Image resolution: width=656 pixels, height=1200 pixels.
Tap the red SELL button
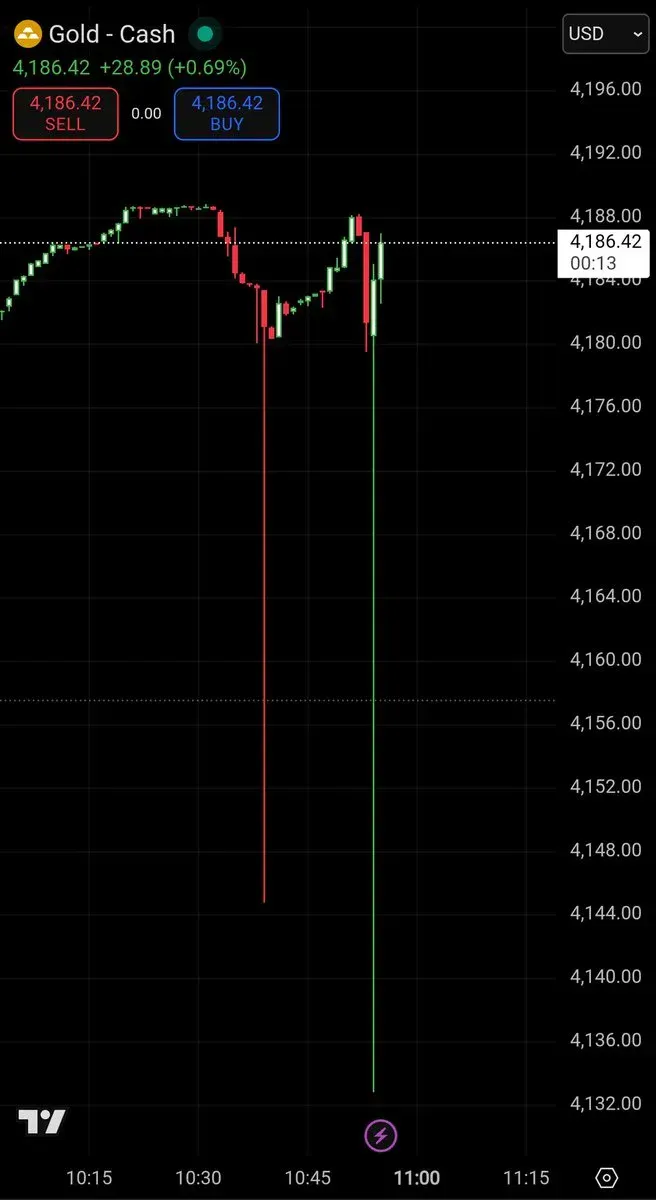(x=65, y=113)
